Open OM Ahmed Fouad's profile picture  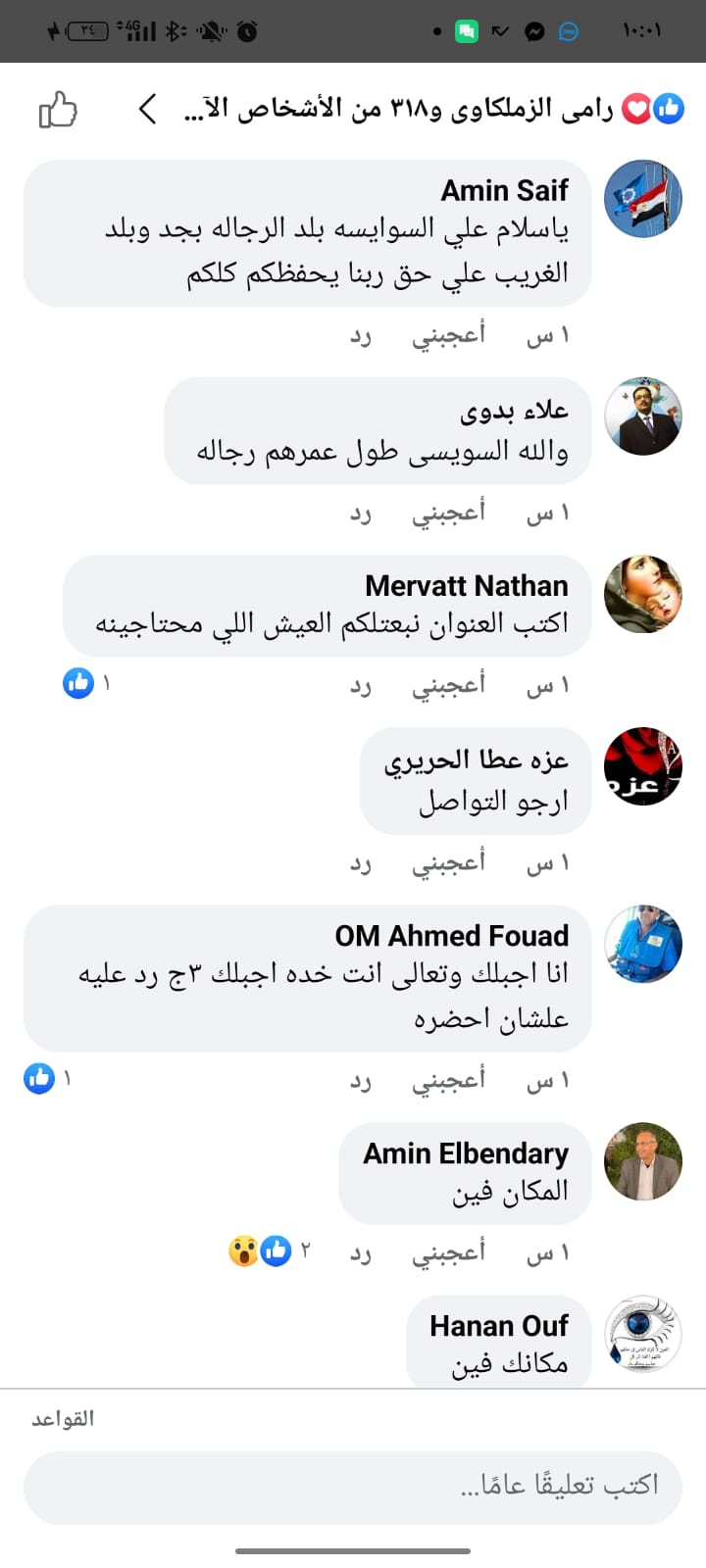coord(642,944)
